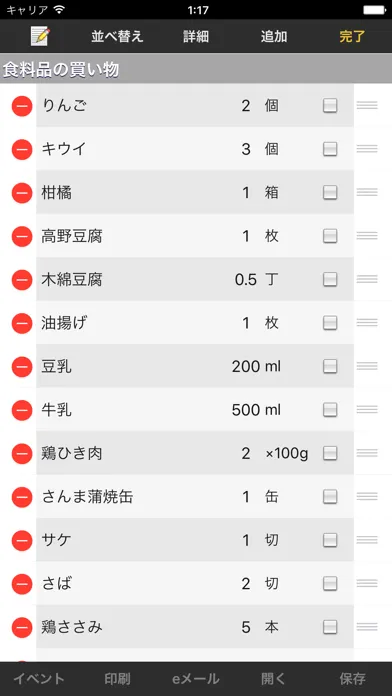Delete the 油揚げ item
The height and width of the screenshot is (696, 392).
[22, 324]
